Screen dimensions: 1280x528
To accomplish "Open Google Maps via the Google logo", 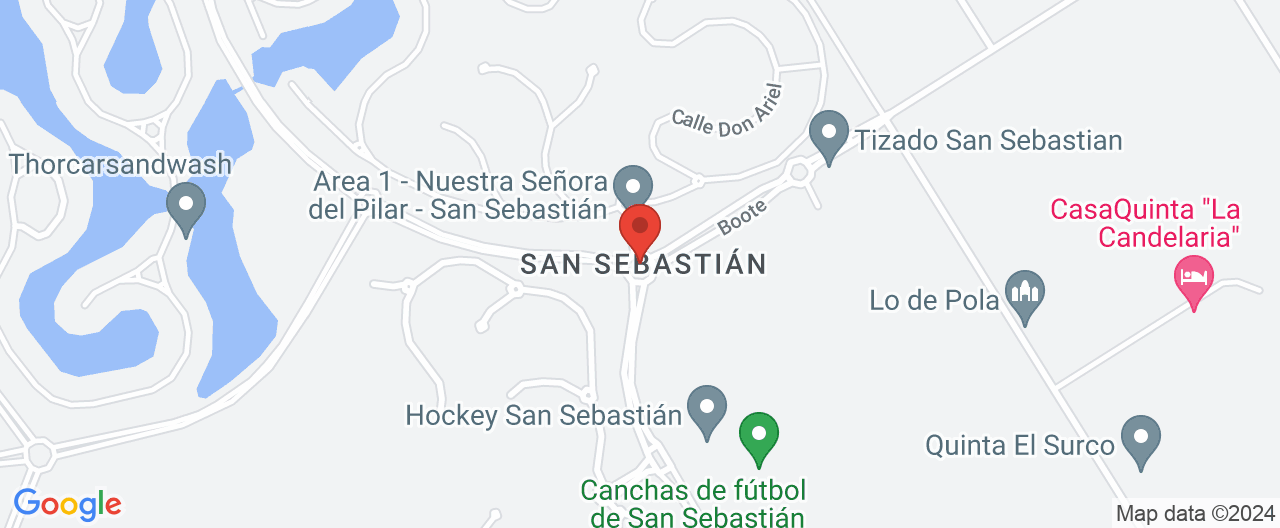I will click(67, 504).
